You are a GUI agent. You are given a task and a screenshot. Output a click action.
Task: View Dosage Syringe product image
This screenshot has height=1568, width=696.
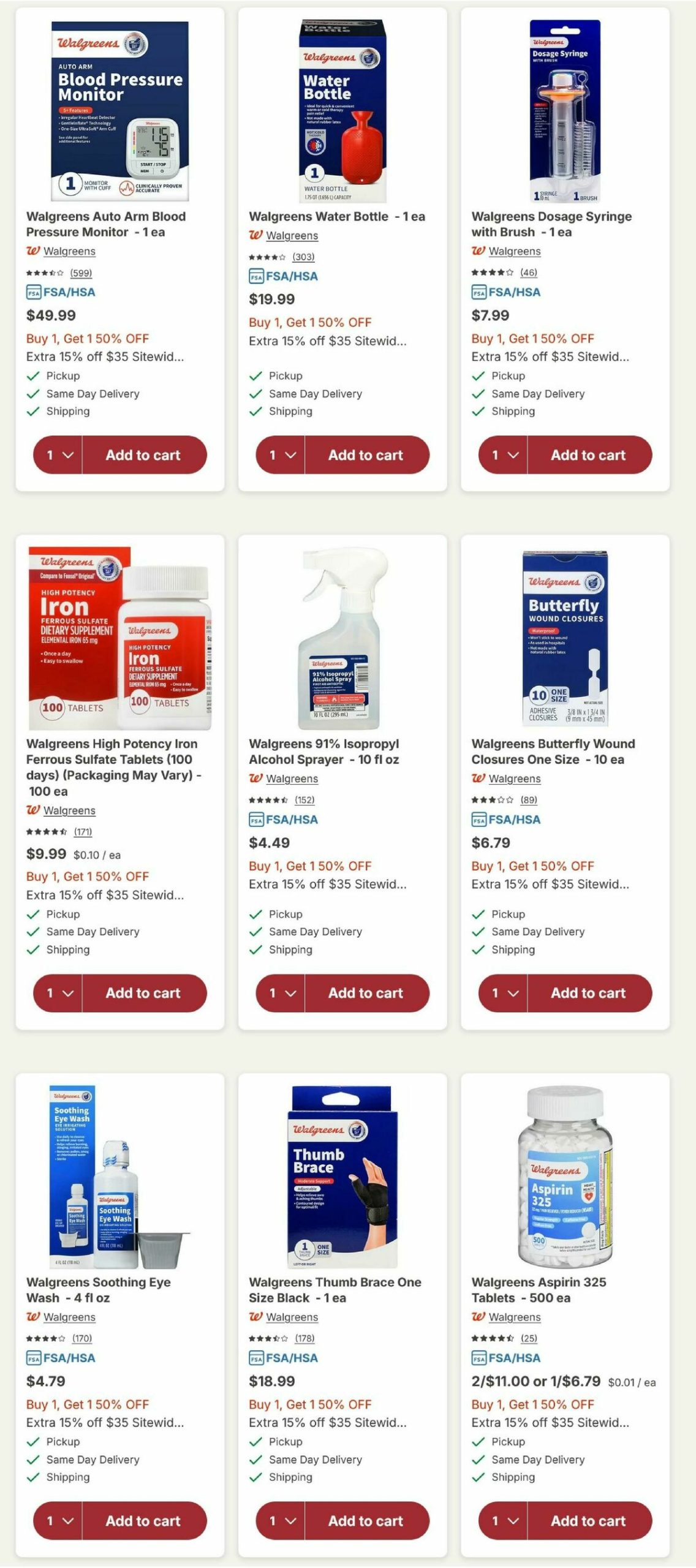565,111
